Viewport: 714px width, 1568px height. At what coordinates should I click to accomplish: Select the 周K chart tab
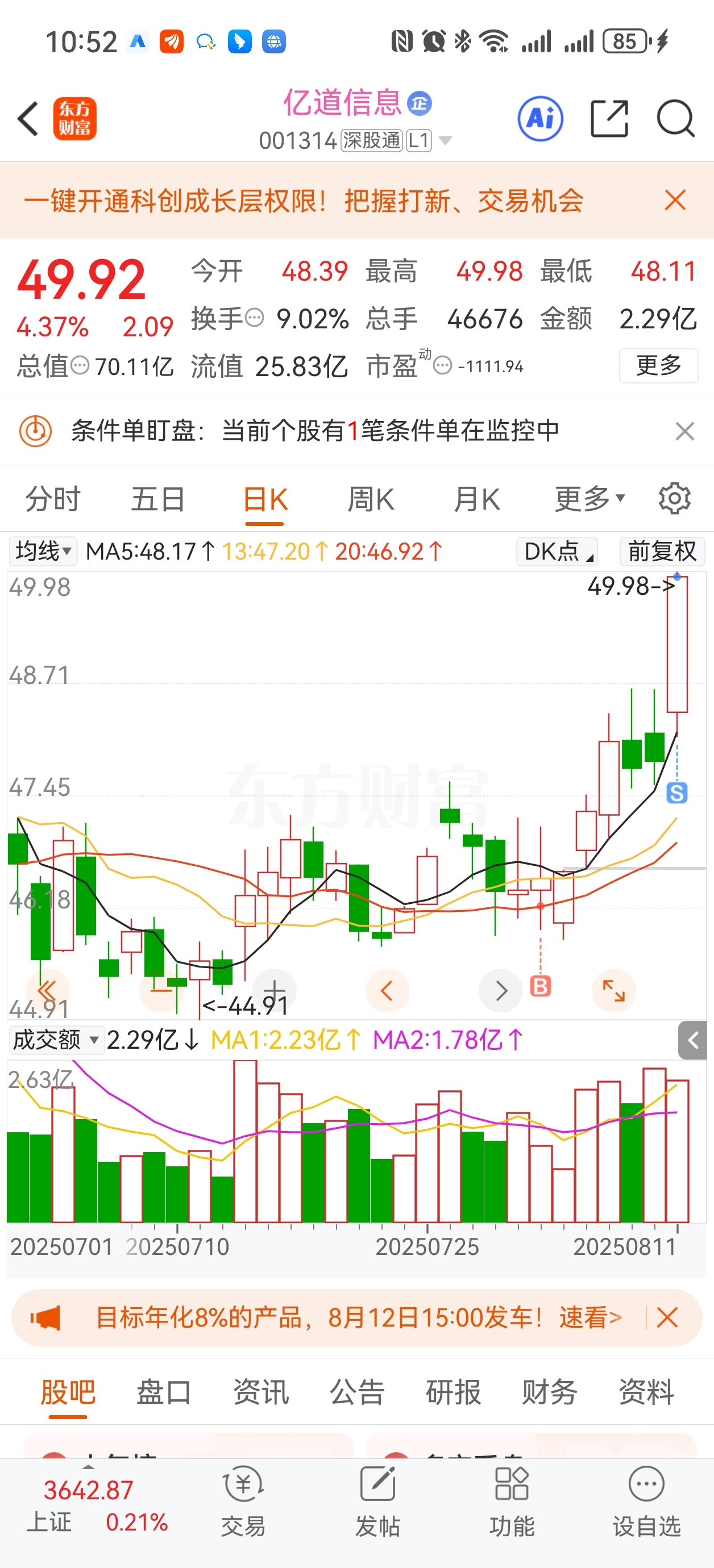[371, 499]
